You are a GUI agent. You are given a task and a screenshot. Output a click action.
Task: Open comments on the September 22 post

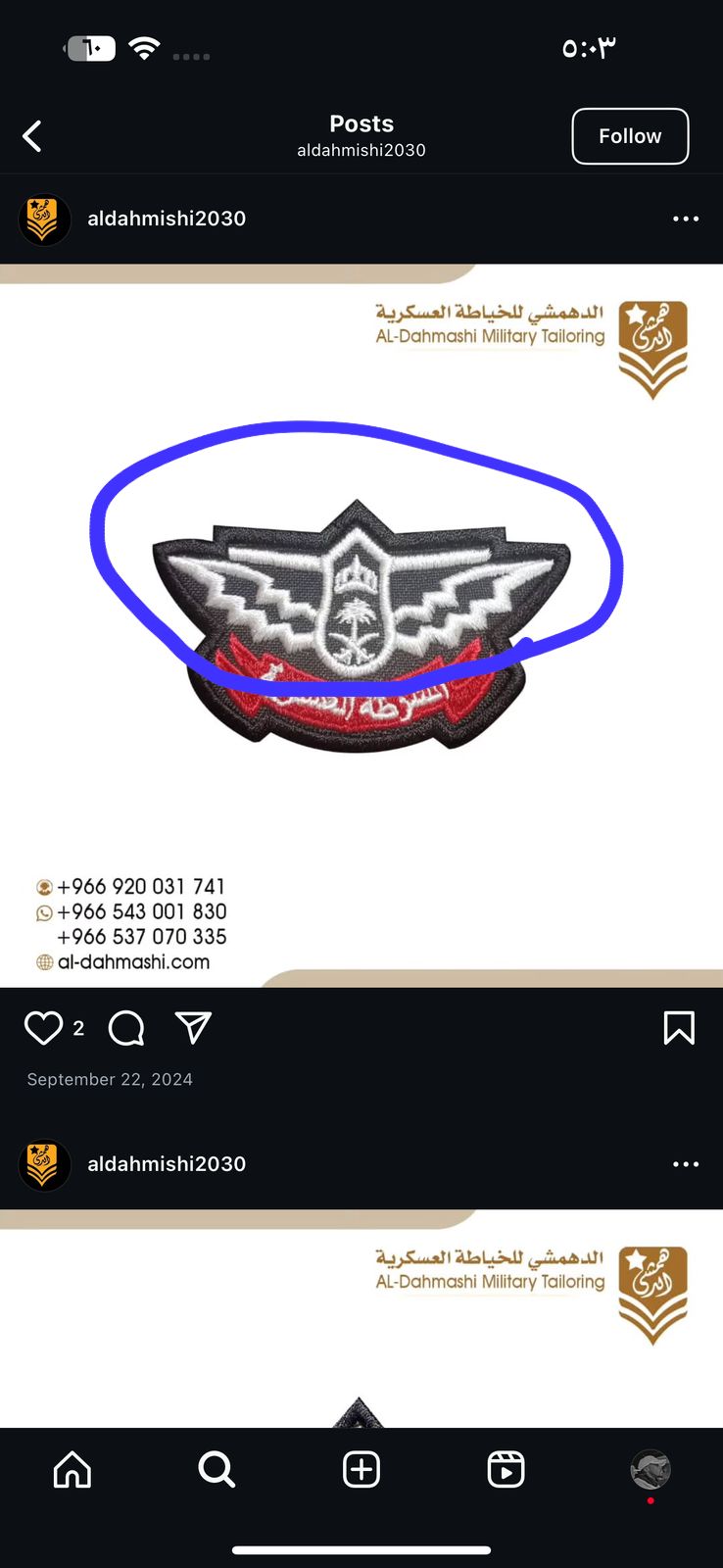[x=126, y=1028]
